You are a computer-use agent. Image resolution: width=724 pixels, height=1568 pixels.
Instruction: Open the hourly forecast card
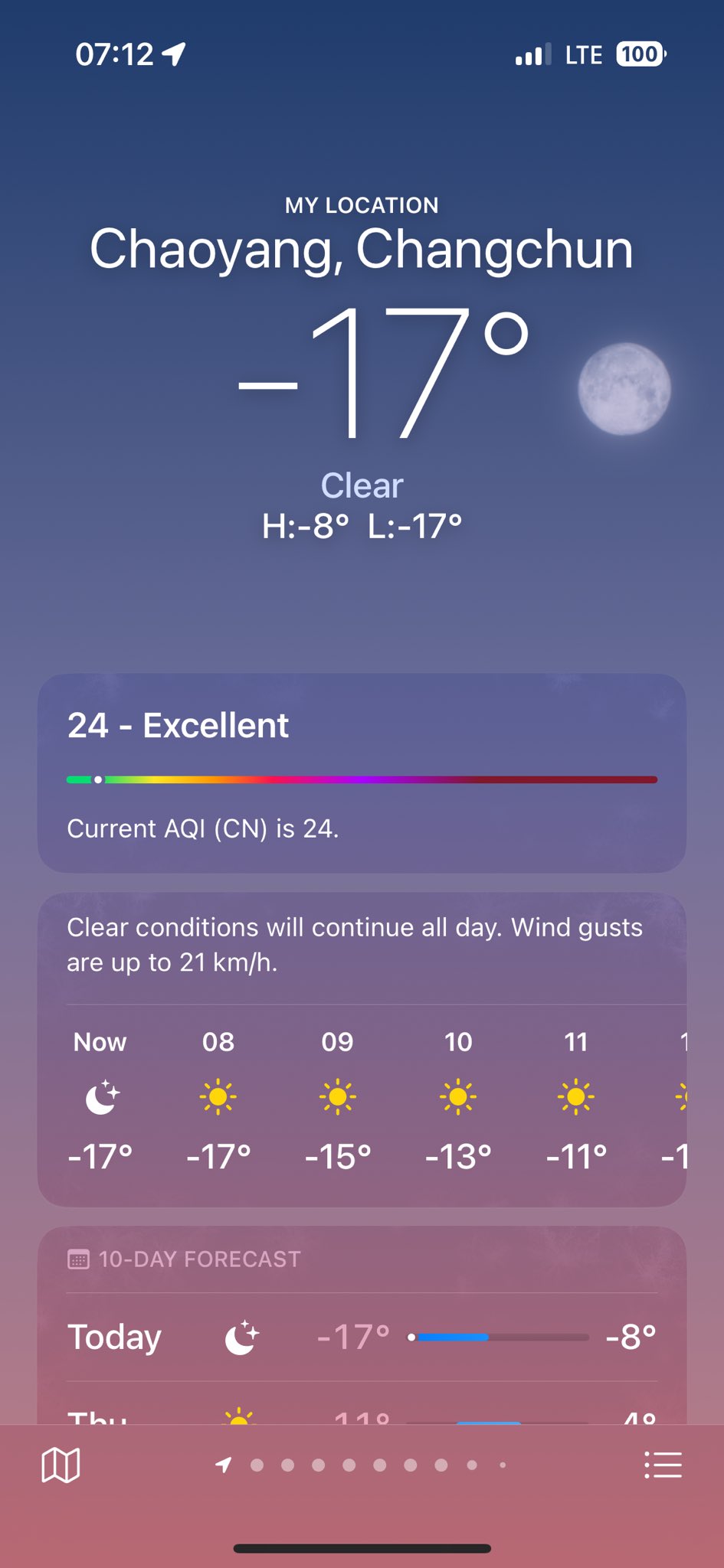pyautogui.click(x=362, y=1050)
